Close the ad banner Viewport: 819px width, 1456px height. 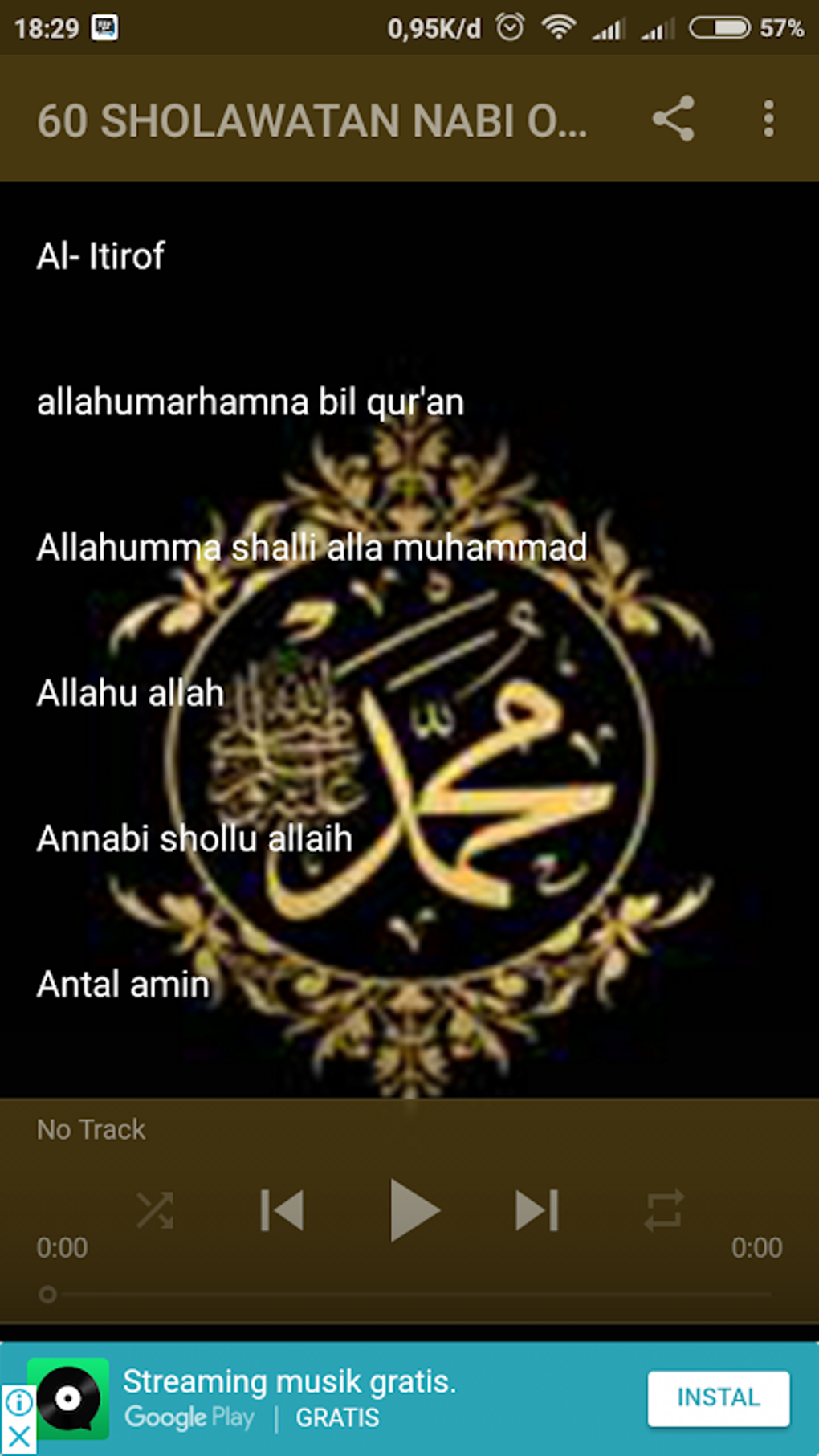(x=18, y=1436)
